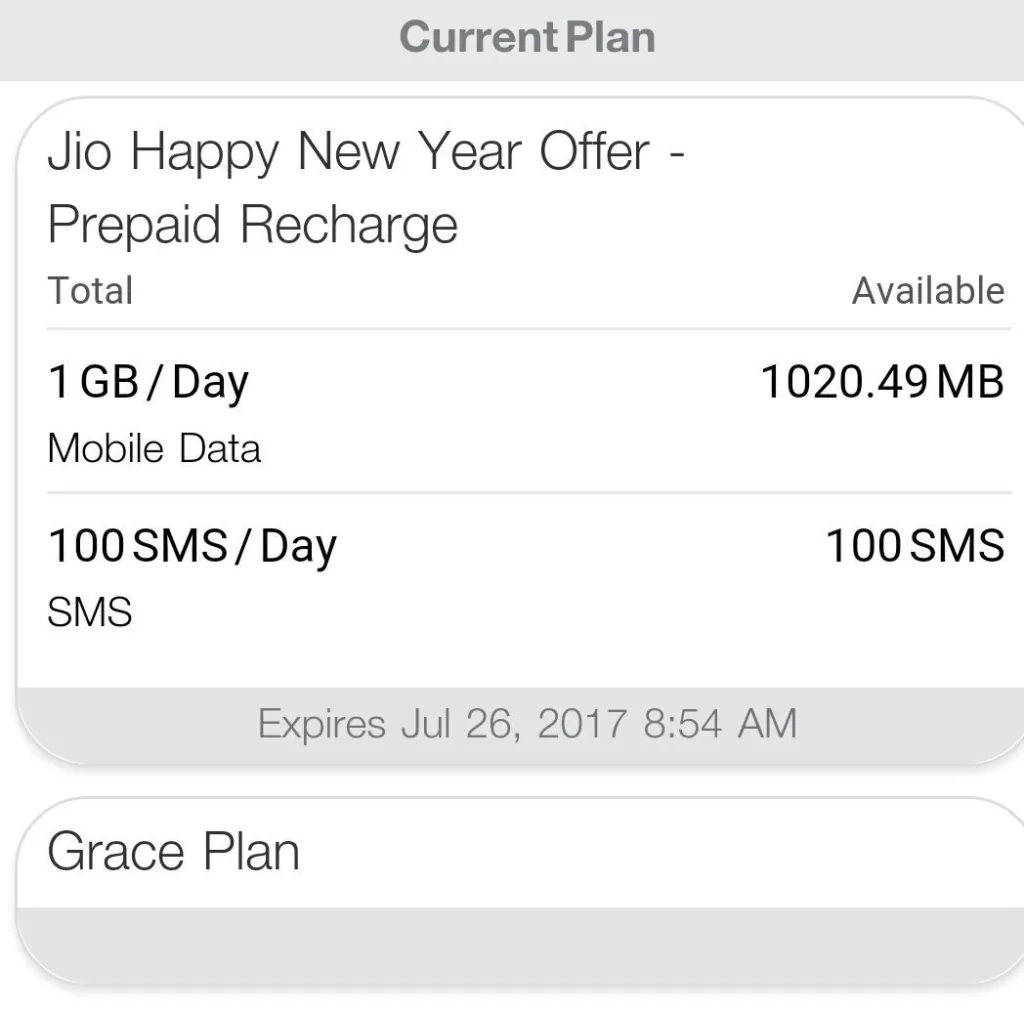The image size is (1024, 1010).
Task: Open the Jio Happy New Year Offer plan card
Action: (366, 187)
